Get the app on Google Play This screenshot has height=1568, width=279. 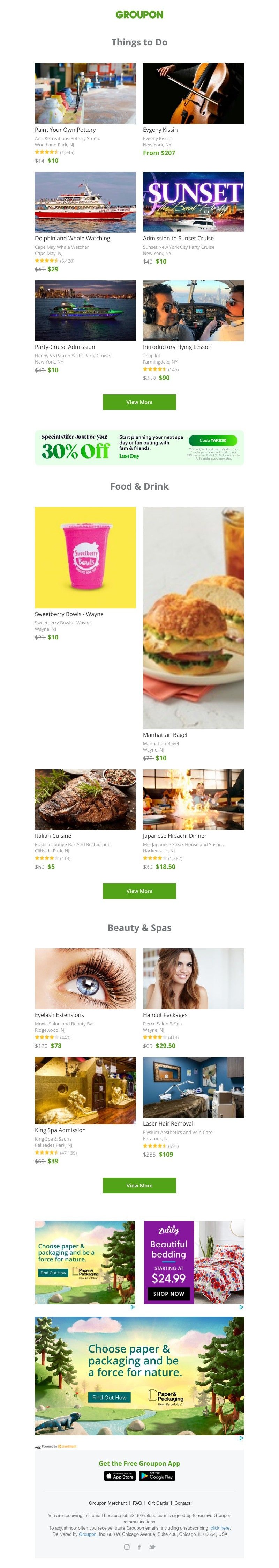coord(157,1475)
